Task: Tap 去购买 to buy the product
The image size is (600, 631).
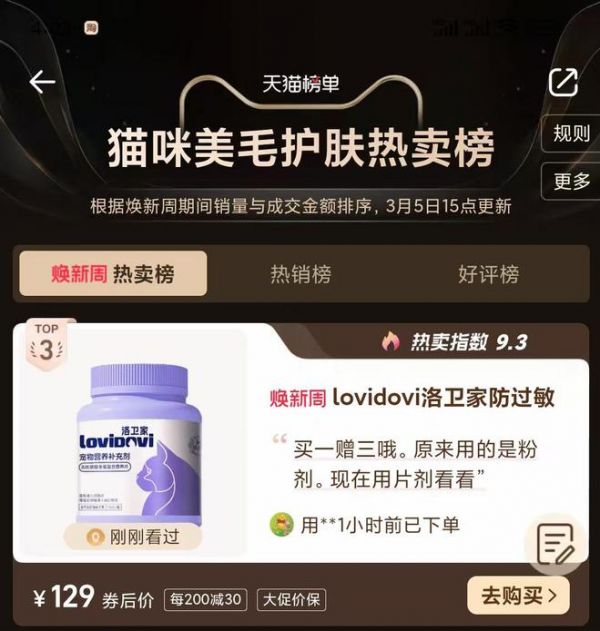Action: click(518, 596)
